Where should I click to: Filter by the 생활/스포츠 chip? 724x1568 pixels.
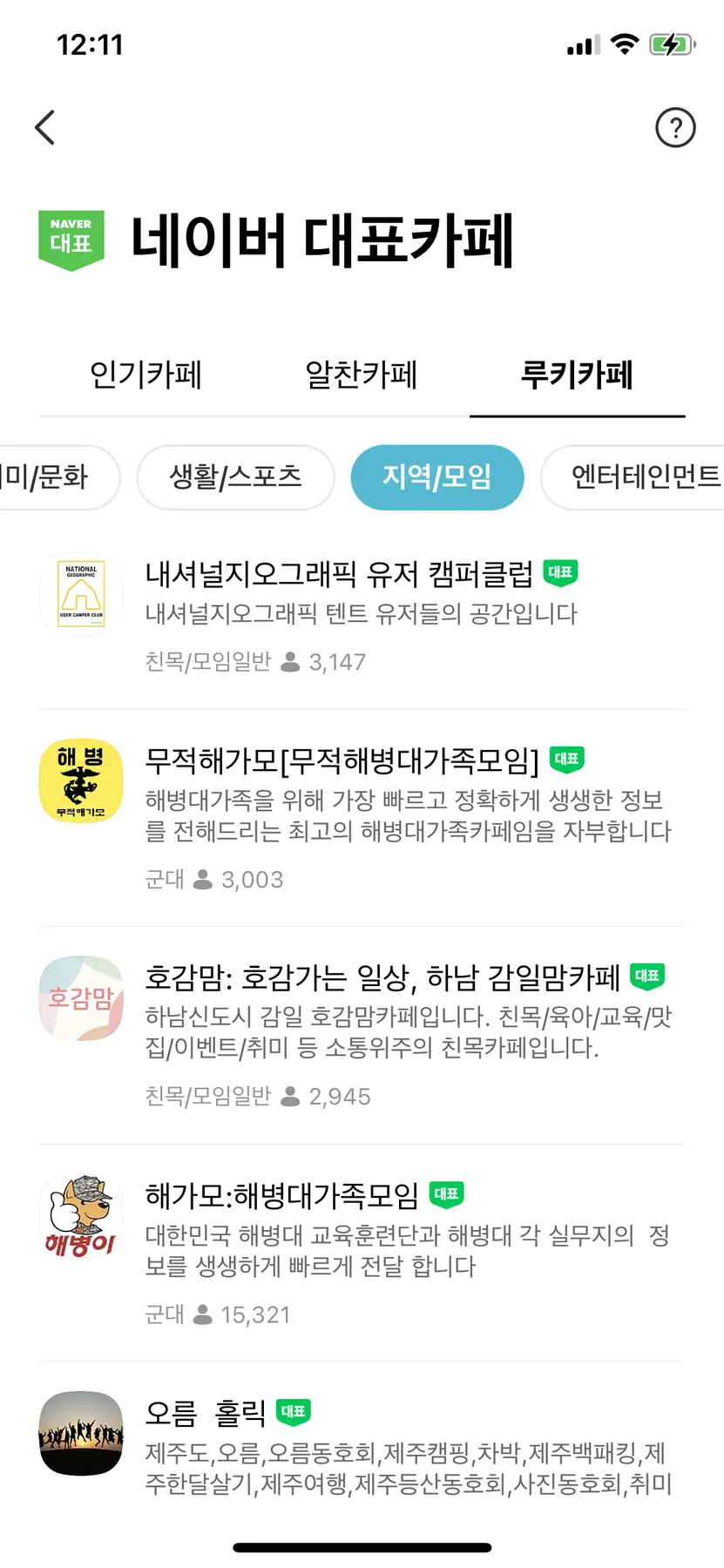coord(235,477)
